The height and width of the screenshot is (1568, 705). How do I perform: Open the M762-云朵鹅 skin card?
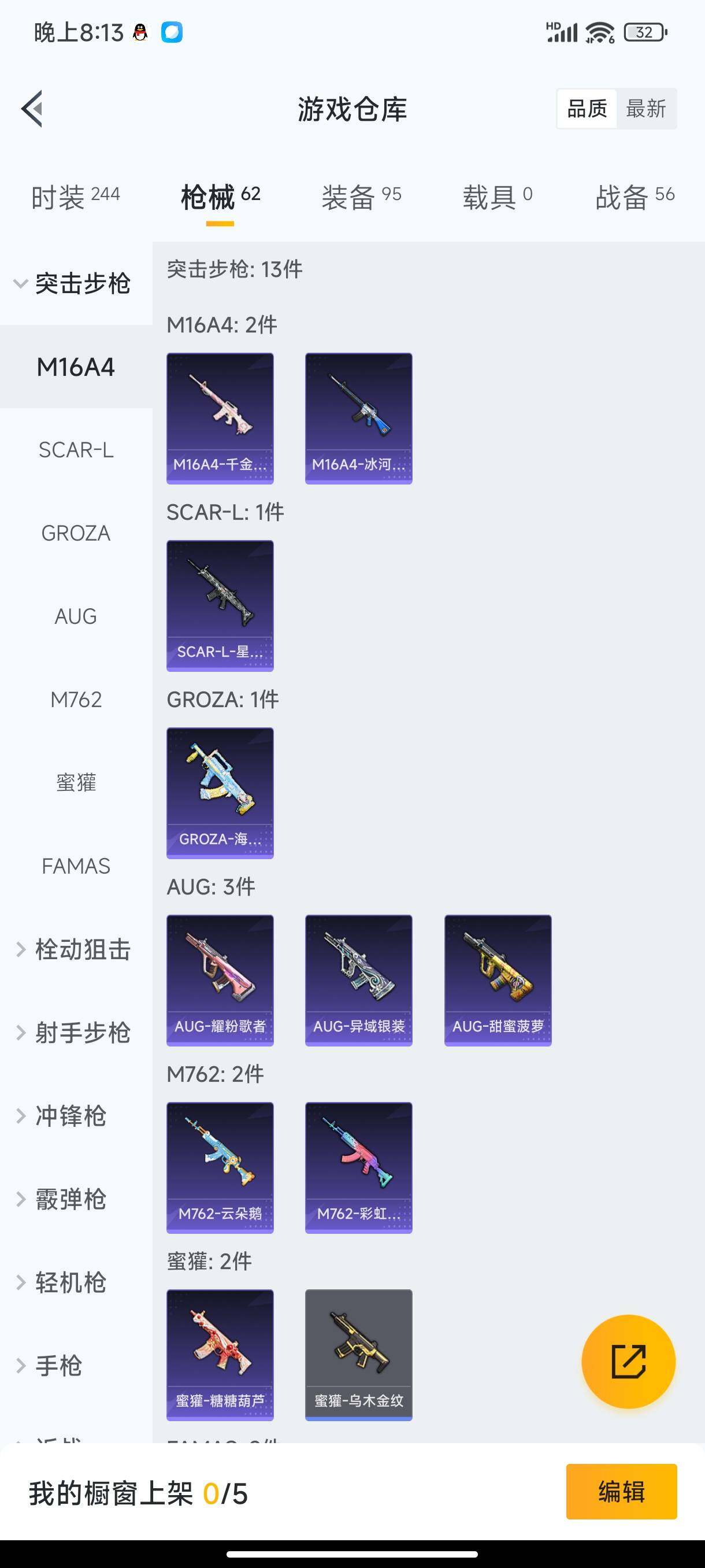[x=220, y=1167]
